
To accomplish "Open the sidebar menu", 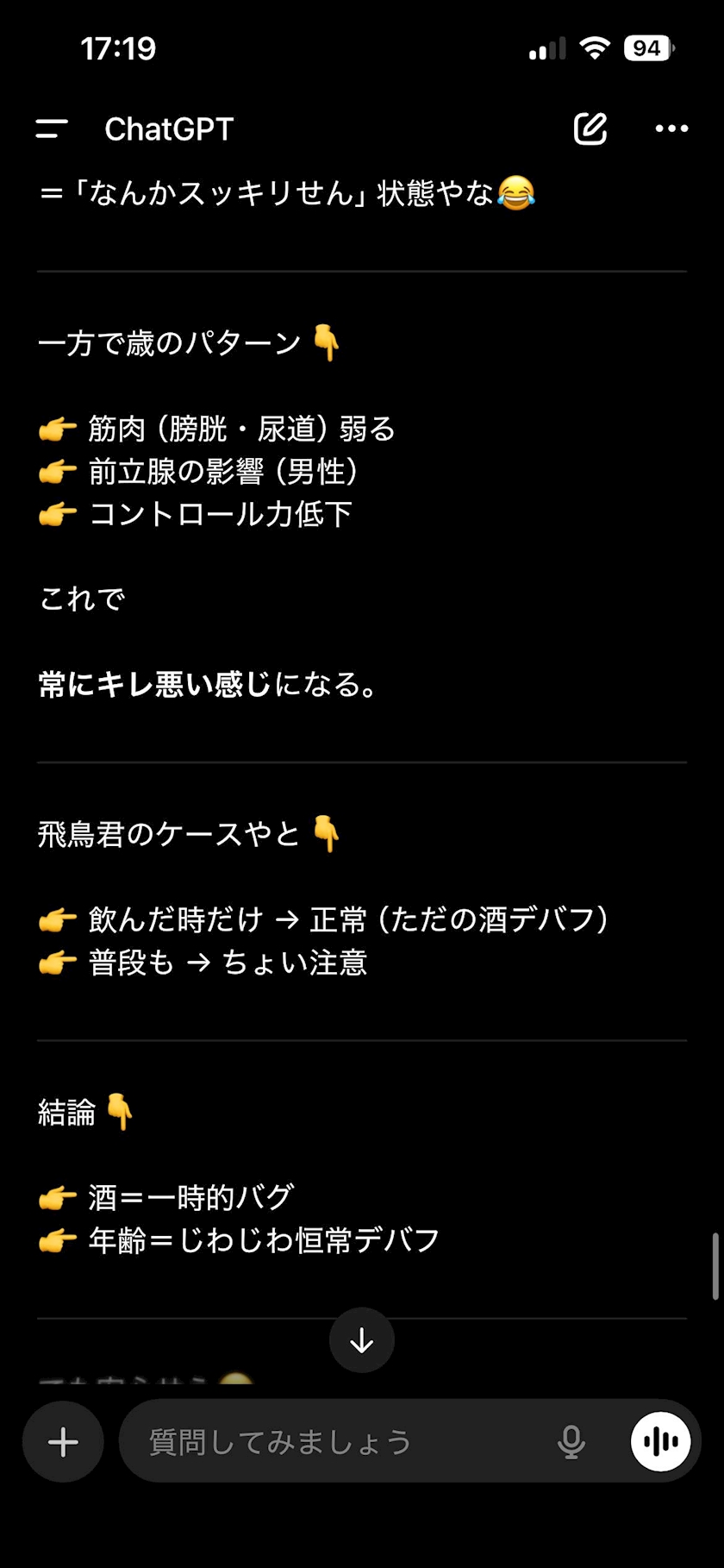I will click(x=52, y=129).
